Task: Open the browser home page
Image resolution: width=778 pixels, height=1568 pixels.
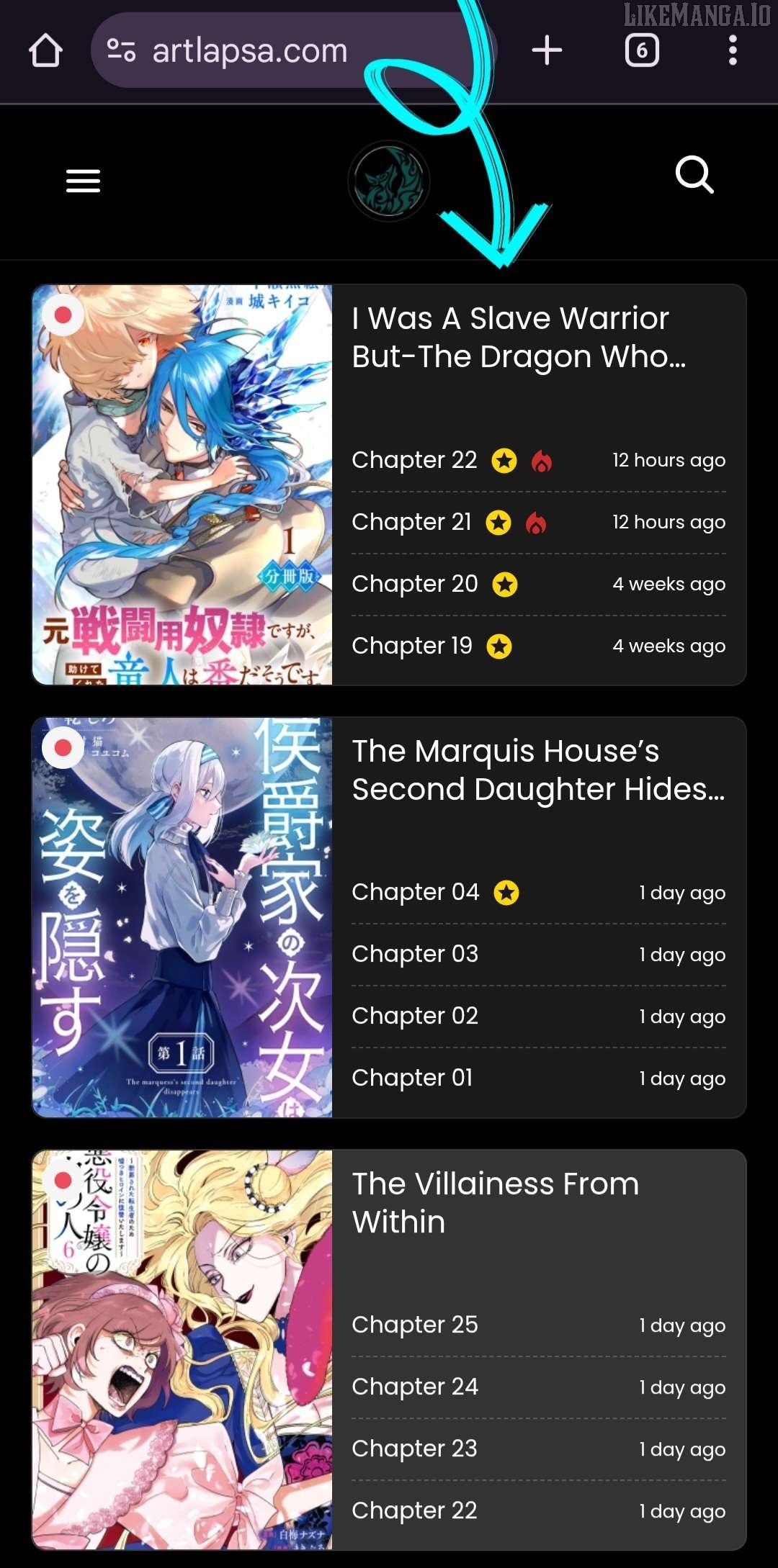Action: point(45,51)
